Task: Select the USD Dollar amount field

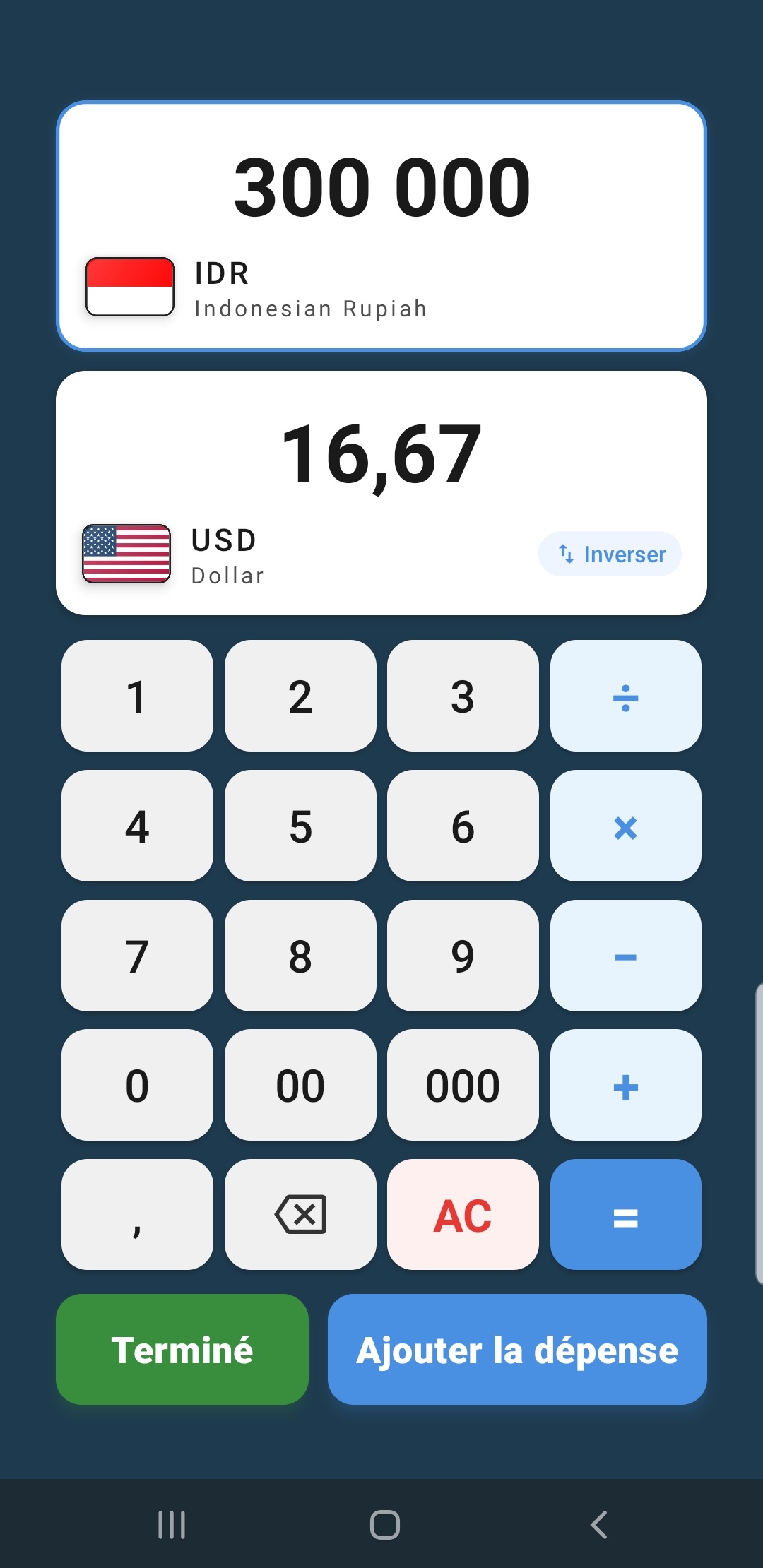Action: pos(381,493)
